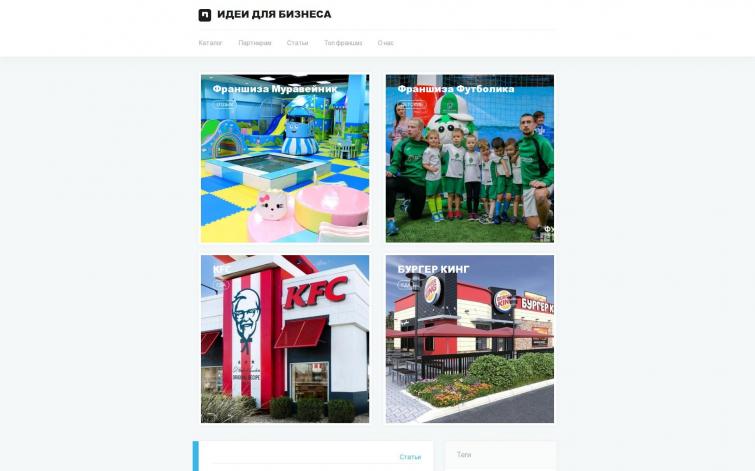Open the Франшиза Муравейник card
Viewport: 755px width, 471px height.
coord(285,170)
